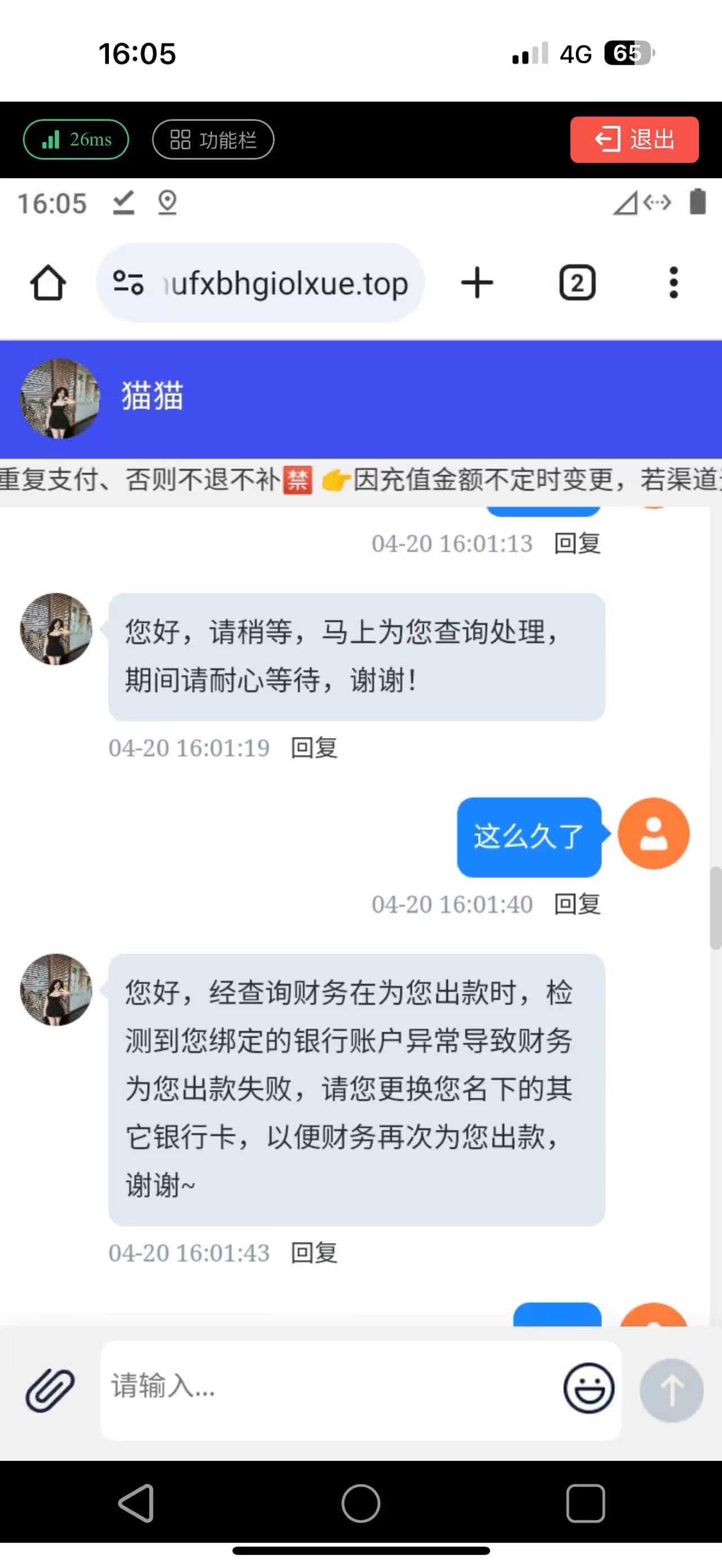Go to the browser home page
The image size is (722, 1568).
(48, 283)
